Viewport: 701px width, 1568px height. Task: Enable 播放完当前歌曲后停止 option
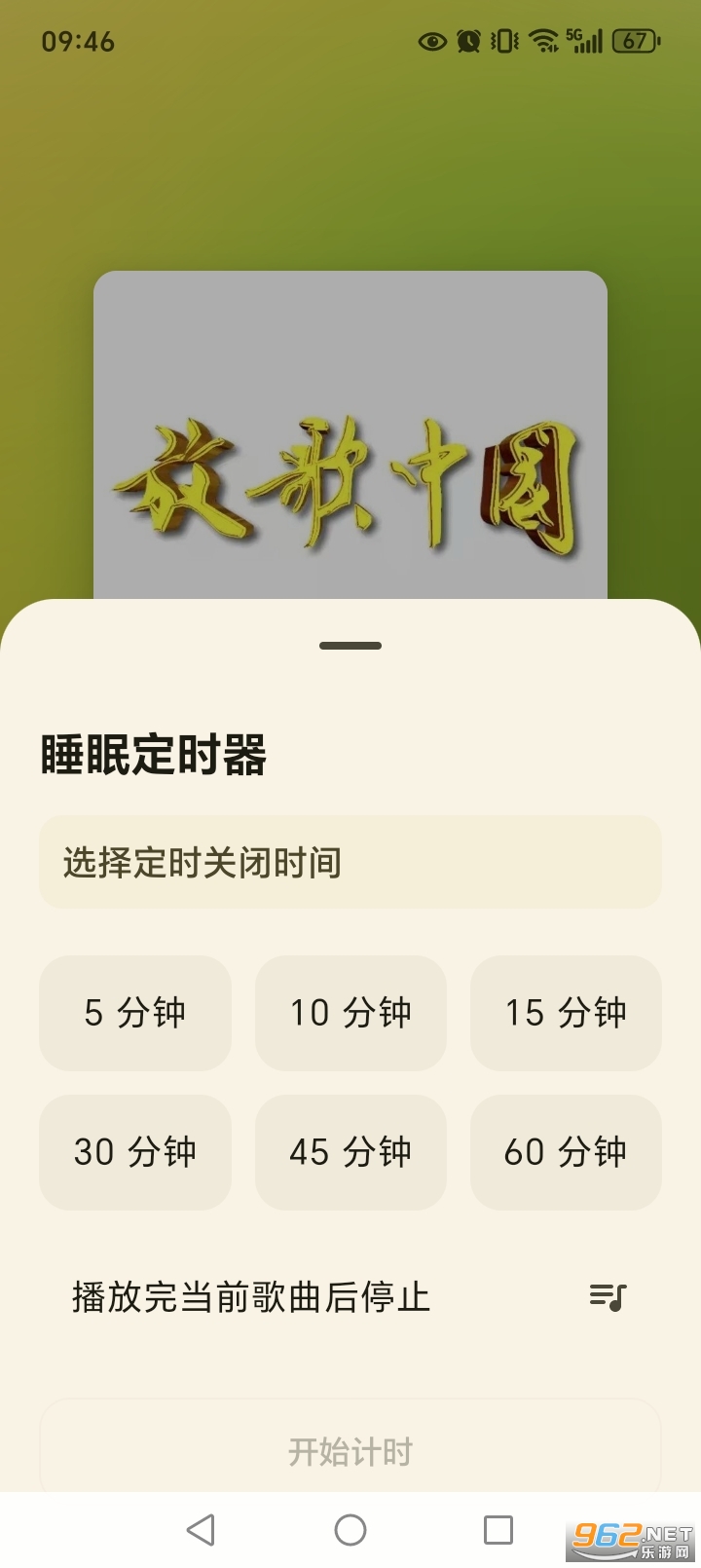coord(350,1297)
